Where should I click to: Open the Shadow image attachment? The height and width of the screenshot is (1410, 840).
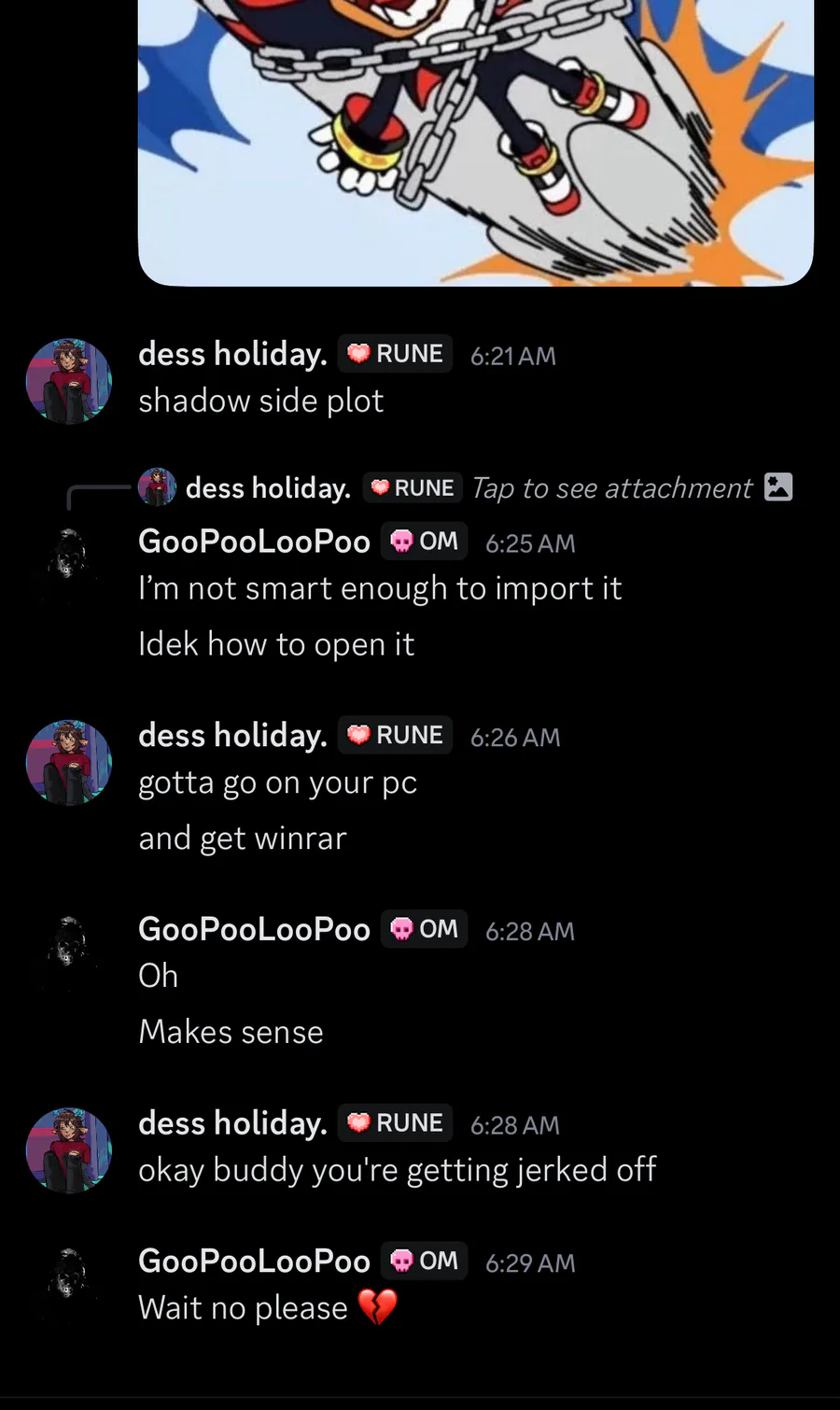[476, 143]
